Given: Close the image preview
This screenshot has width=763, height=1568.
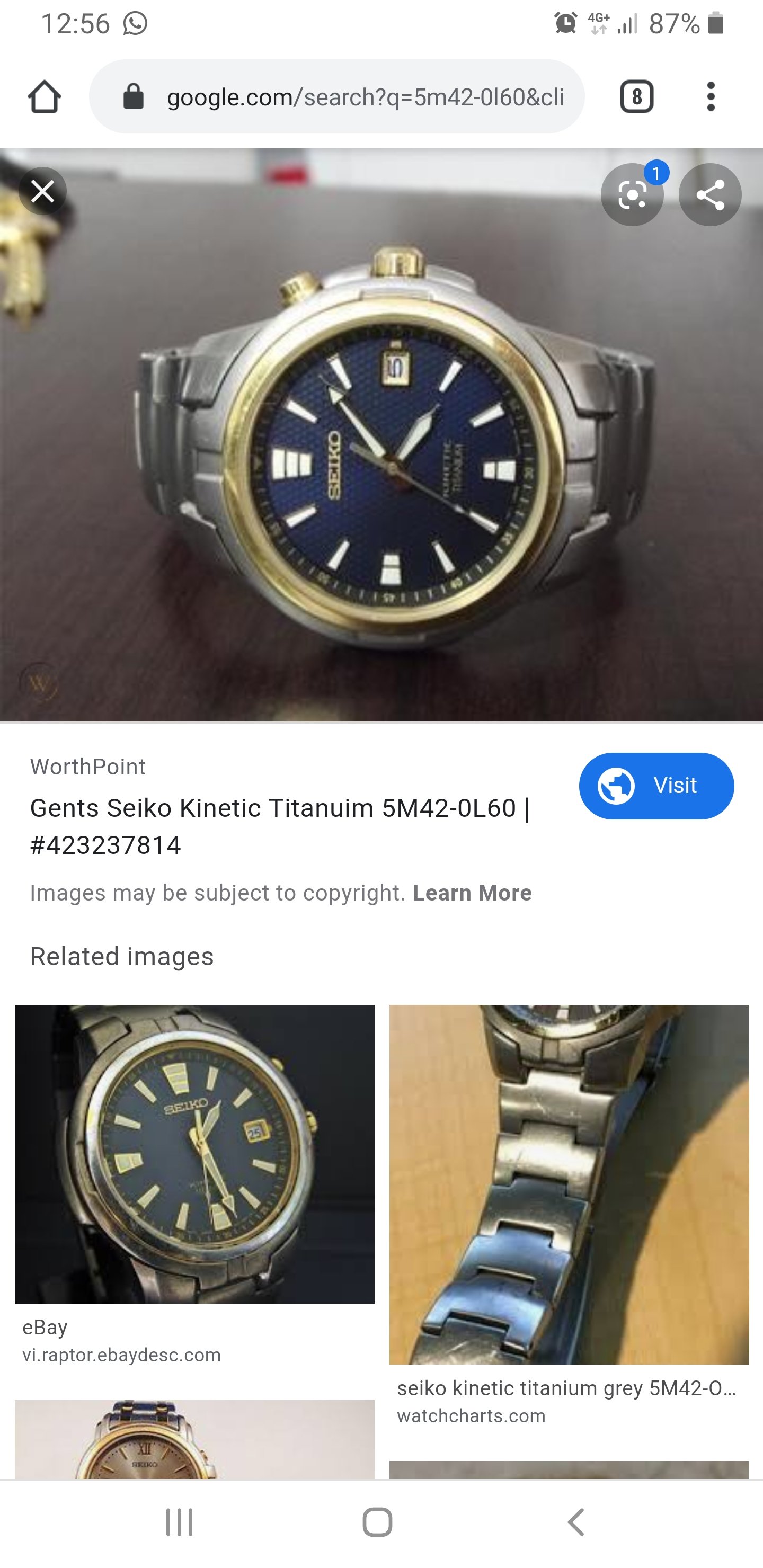Looking at the screenshot, I should coord(42,192).
